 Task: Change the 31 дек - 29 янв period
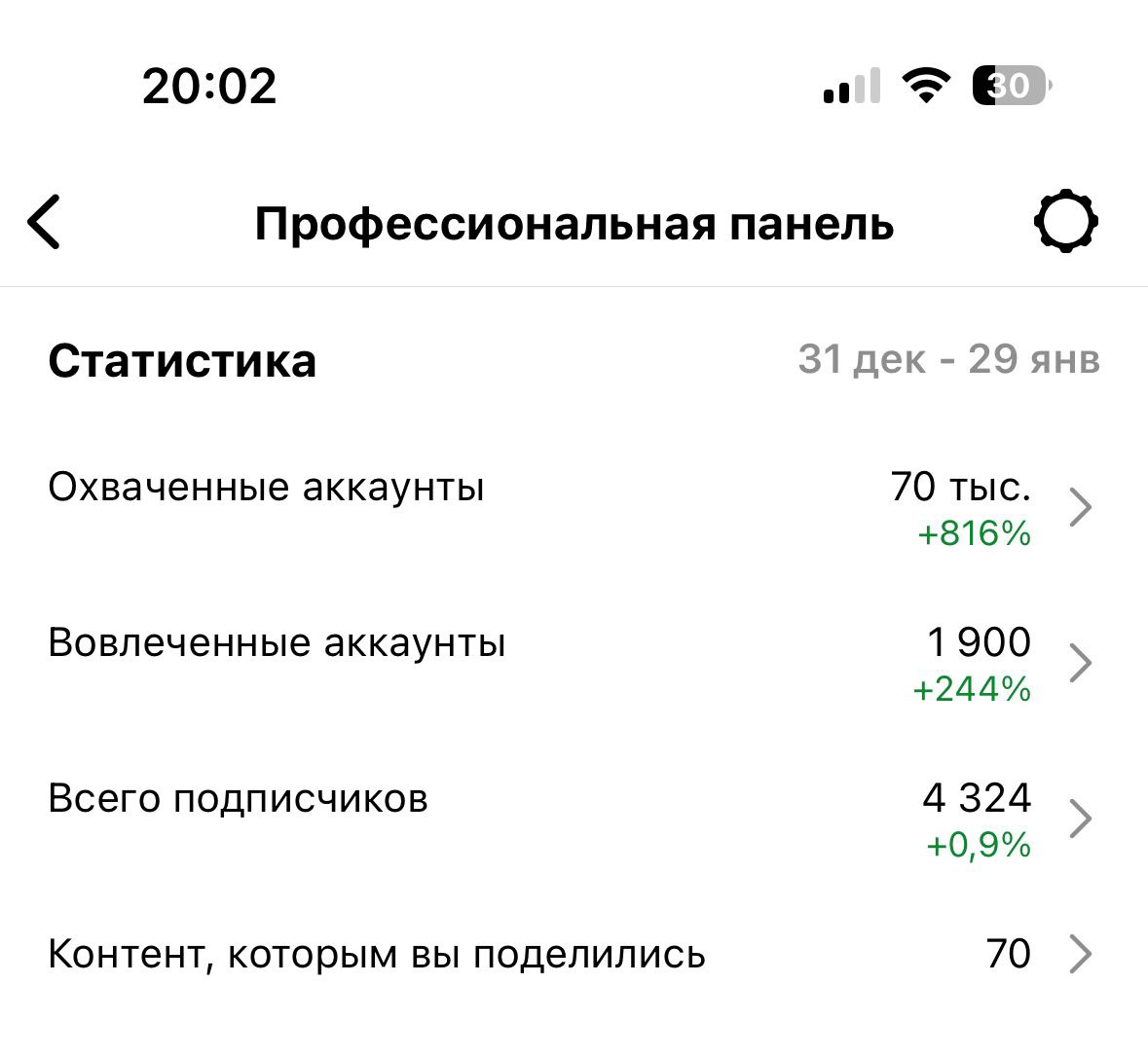948,360
